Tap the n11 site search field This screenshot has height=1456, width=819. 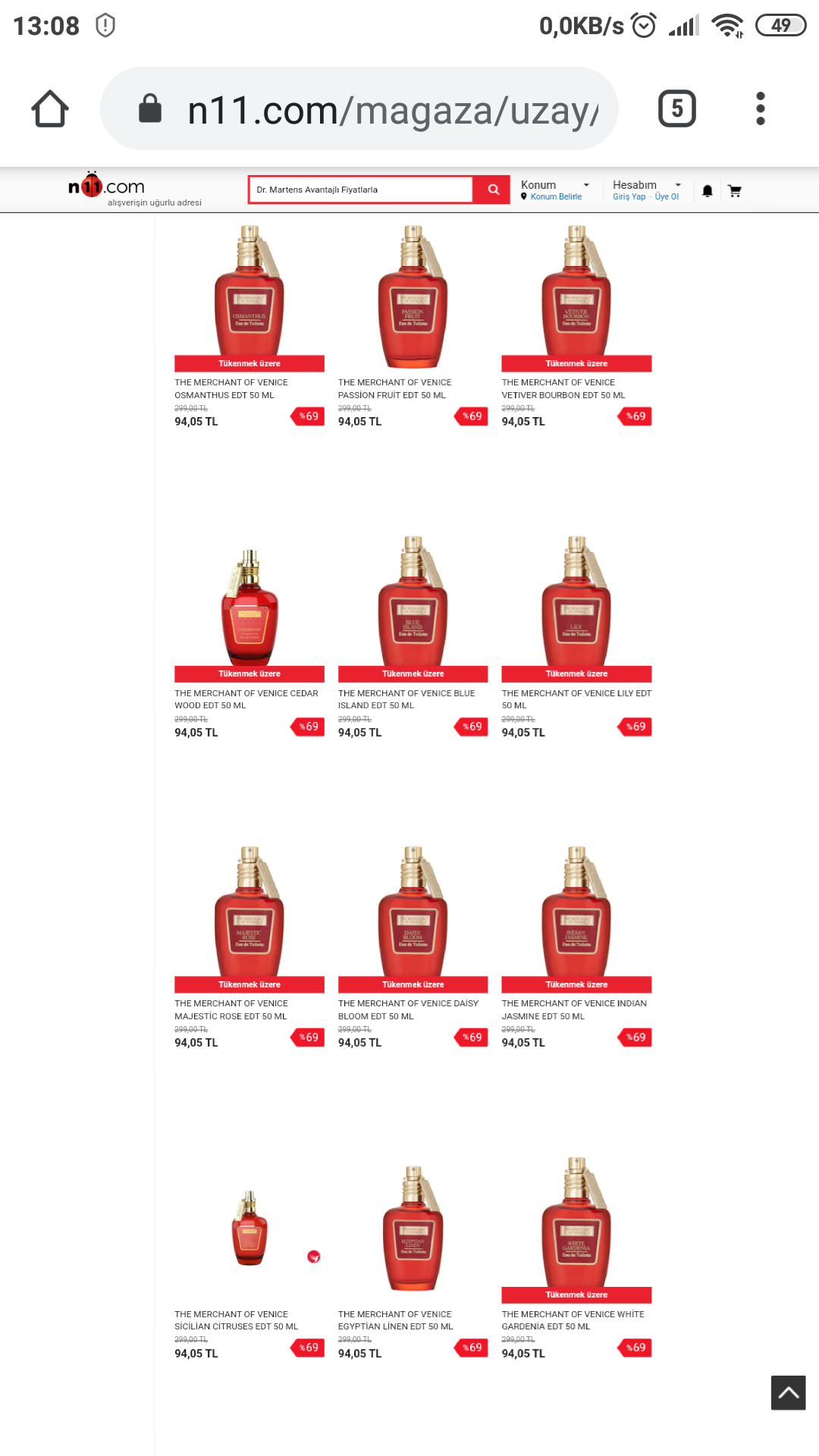(x=361, y=190)
